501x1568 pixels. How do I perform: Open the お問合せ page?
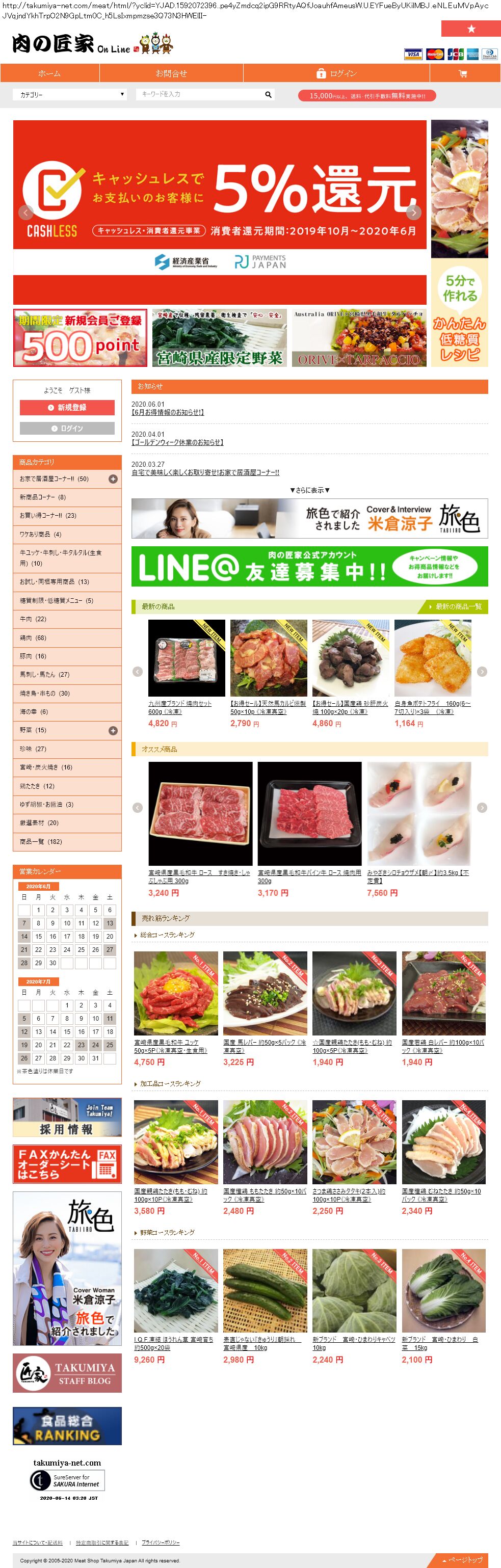[171, 74]
